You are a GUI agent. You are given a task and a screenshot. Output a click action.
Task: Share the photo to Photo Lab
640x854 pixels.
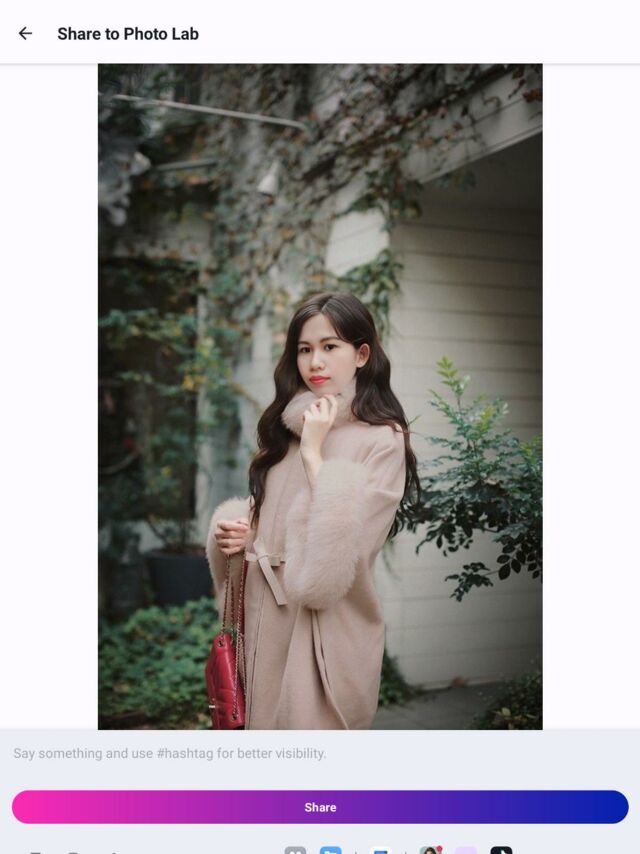click(320, 807)
